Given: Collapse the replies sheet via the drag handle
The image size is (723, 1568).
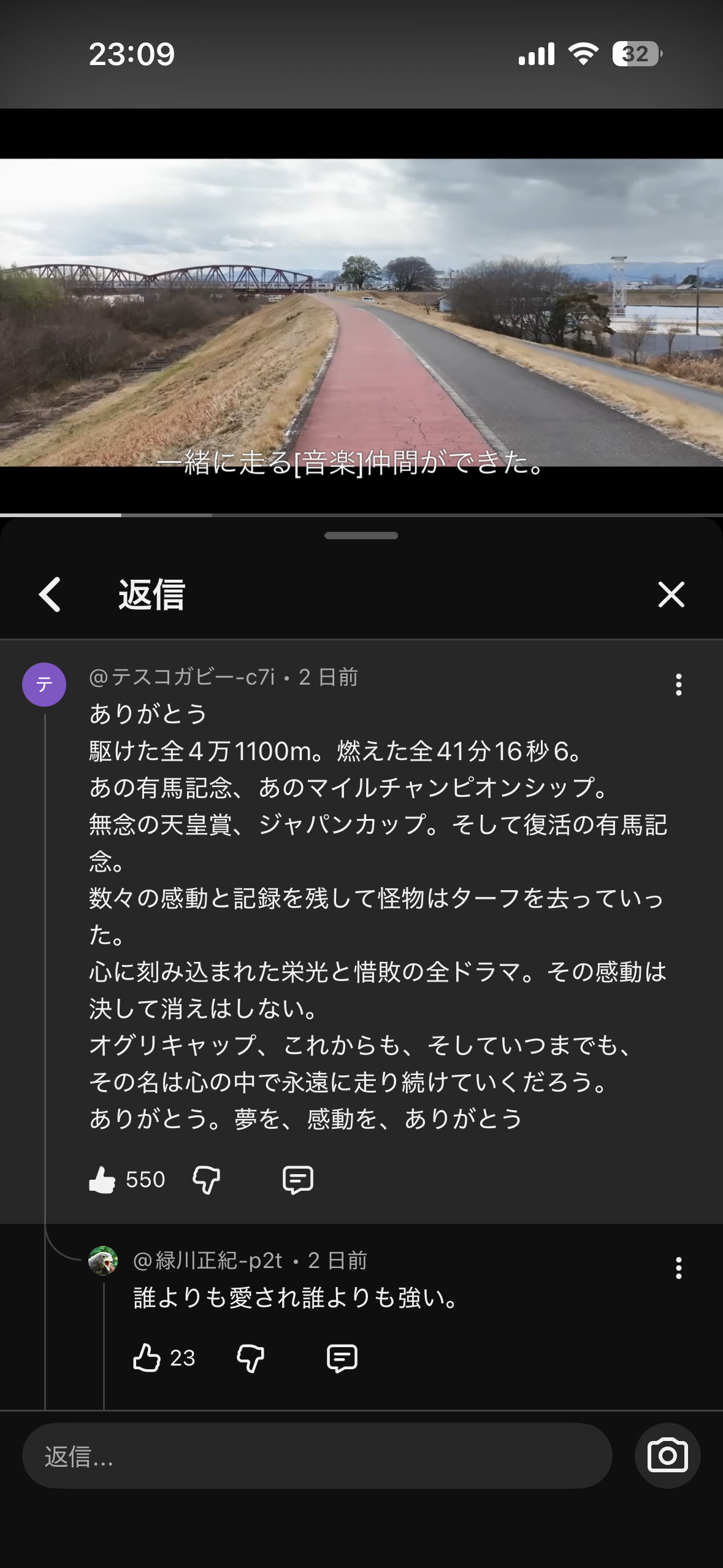Looking at the screenshot, I should (361, 536).
